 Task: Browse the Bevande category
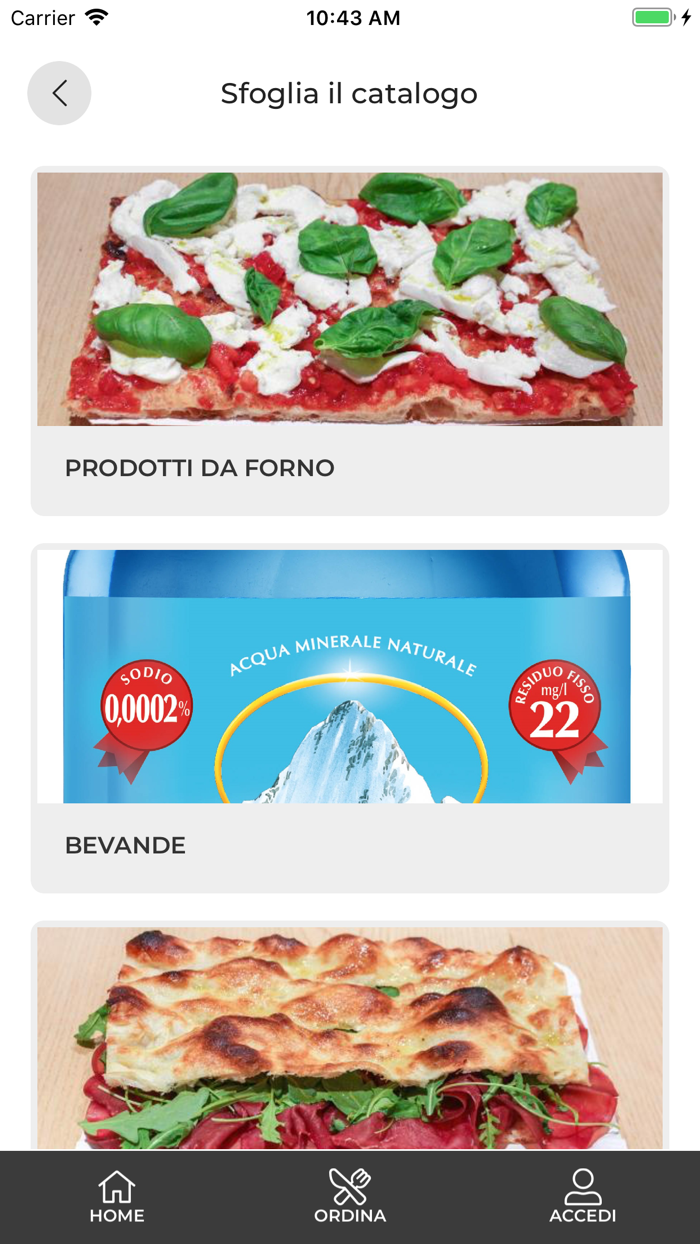[x=350, y=718]
